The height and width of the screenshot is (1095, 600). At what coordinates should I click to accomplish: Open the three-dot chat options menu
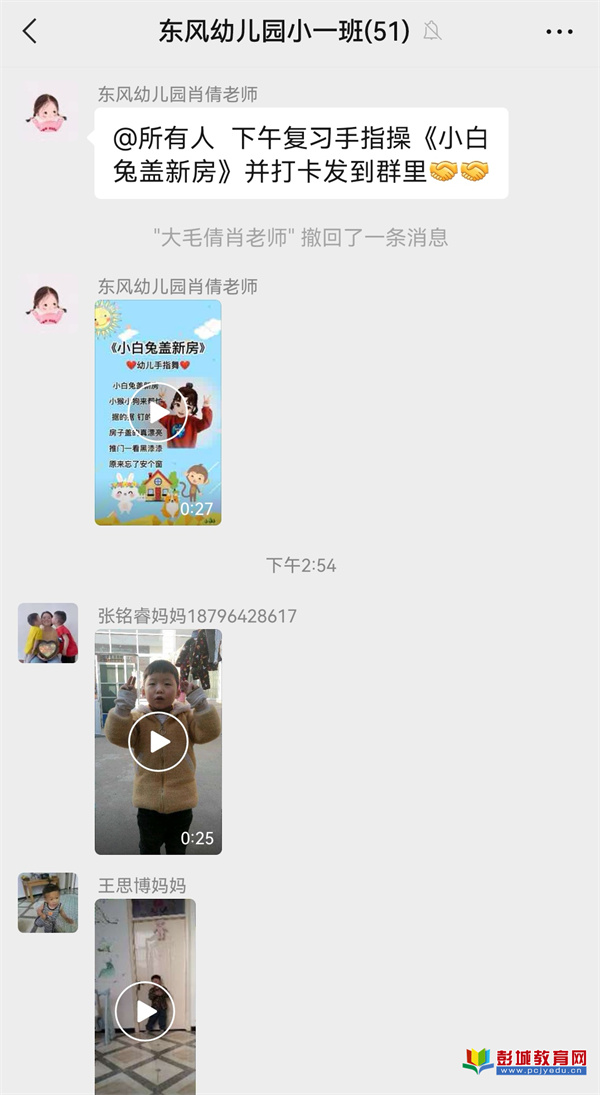coord(559,32)
